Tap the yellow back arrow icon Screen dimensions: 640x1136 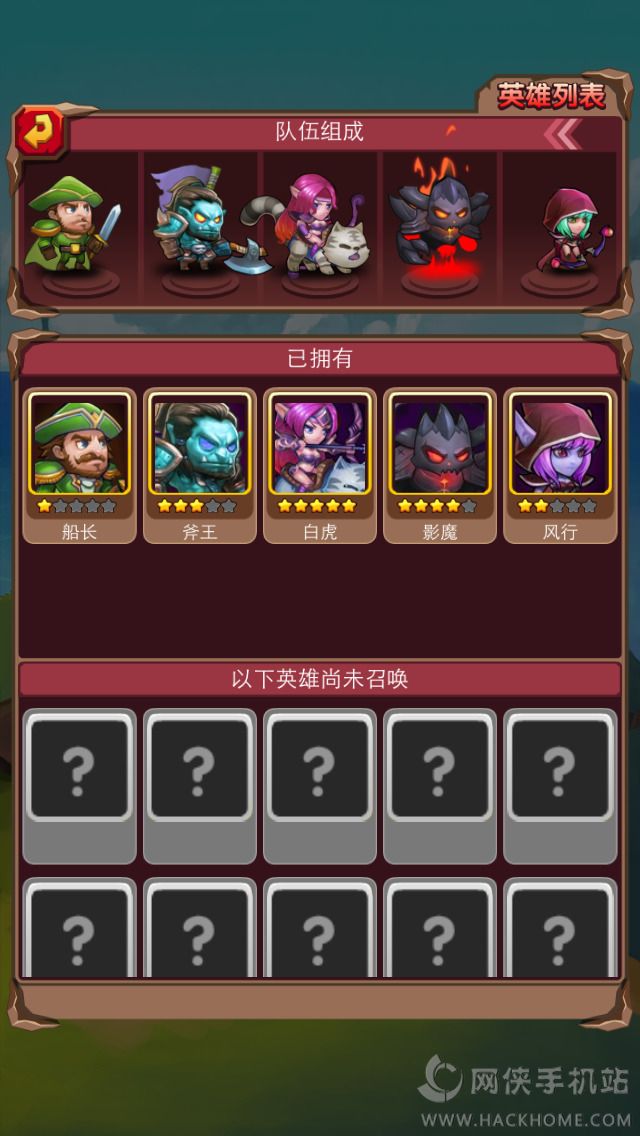click(40, 131)
